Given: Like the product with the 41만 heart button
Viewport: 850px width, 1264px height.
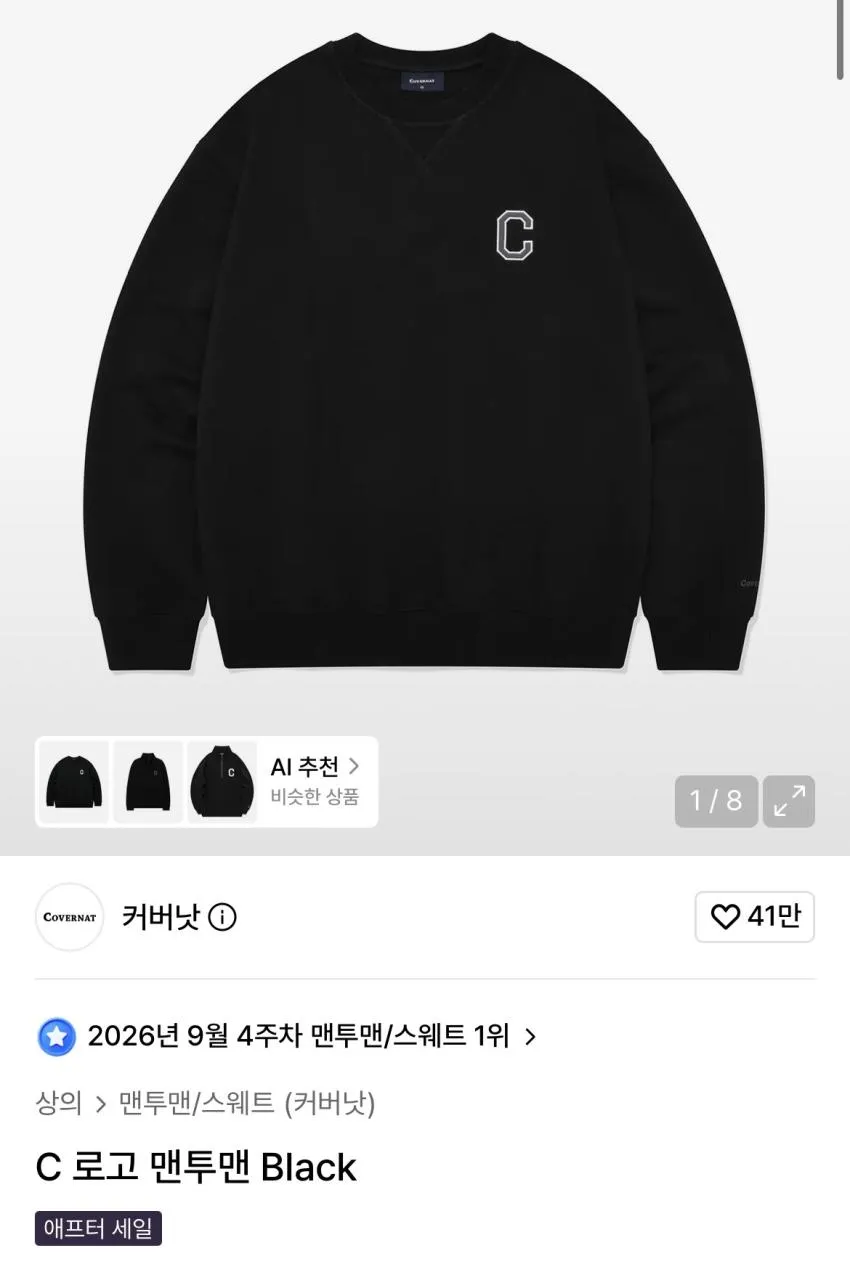Looking at the screenshot, I should (755, 916).
